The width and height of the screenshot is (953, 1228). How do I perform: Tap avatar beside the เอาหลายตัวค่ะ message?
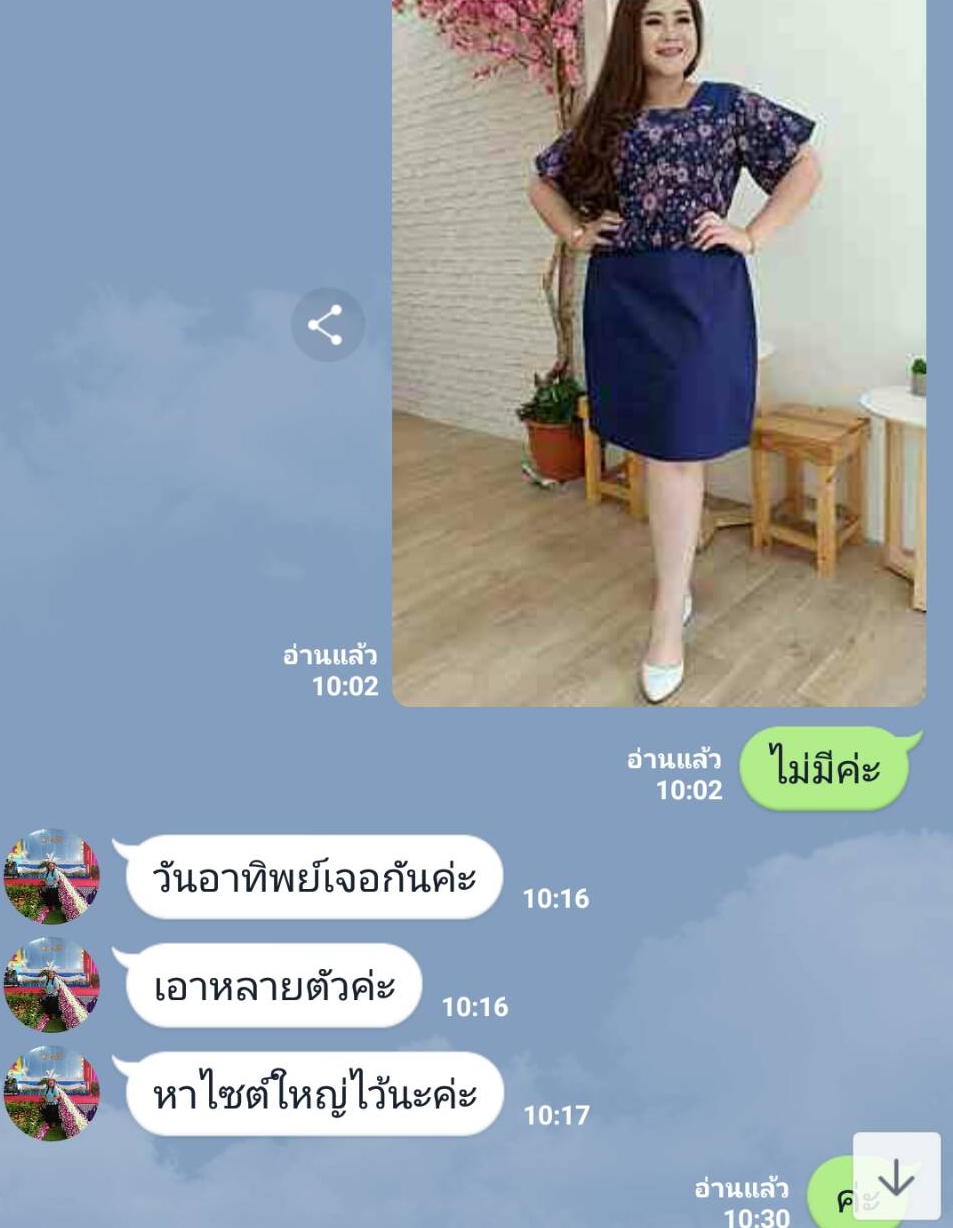[52, 985]
